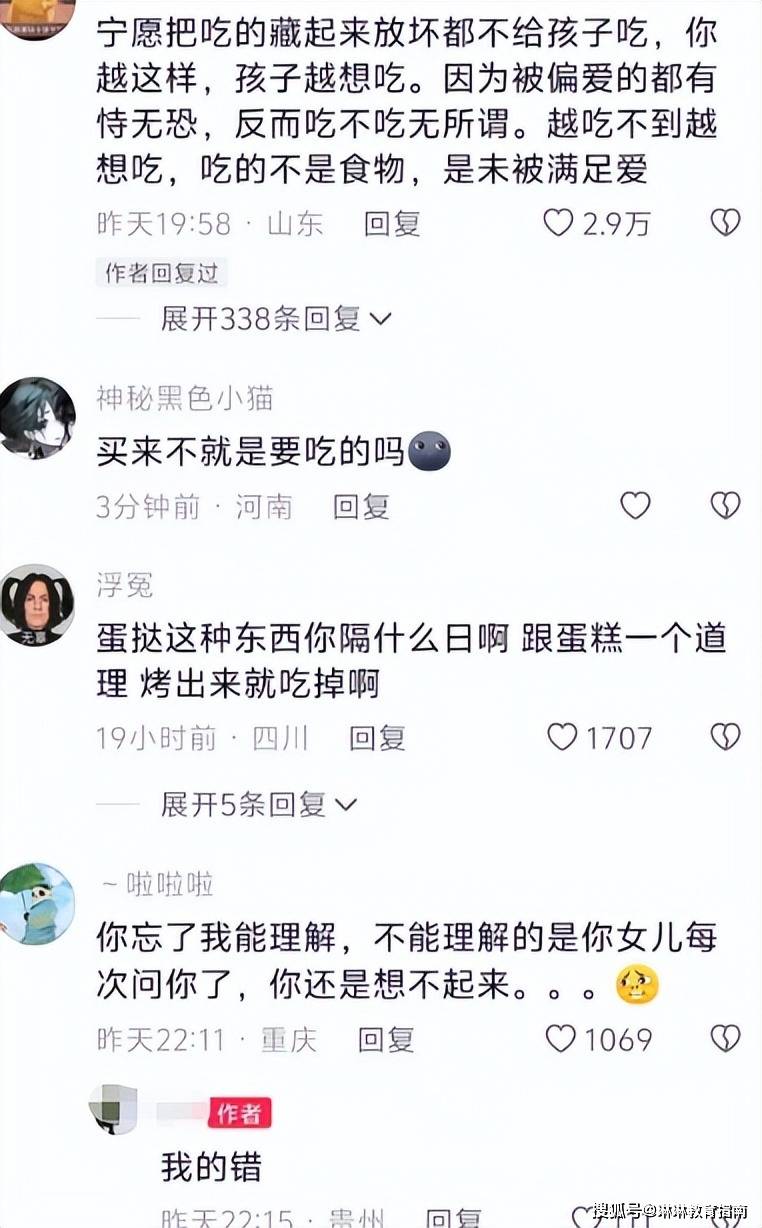Like 神秘黑色小猫's comment

click(x=635, y=506)
